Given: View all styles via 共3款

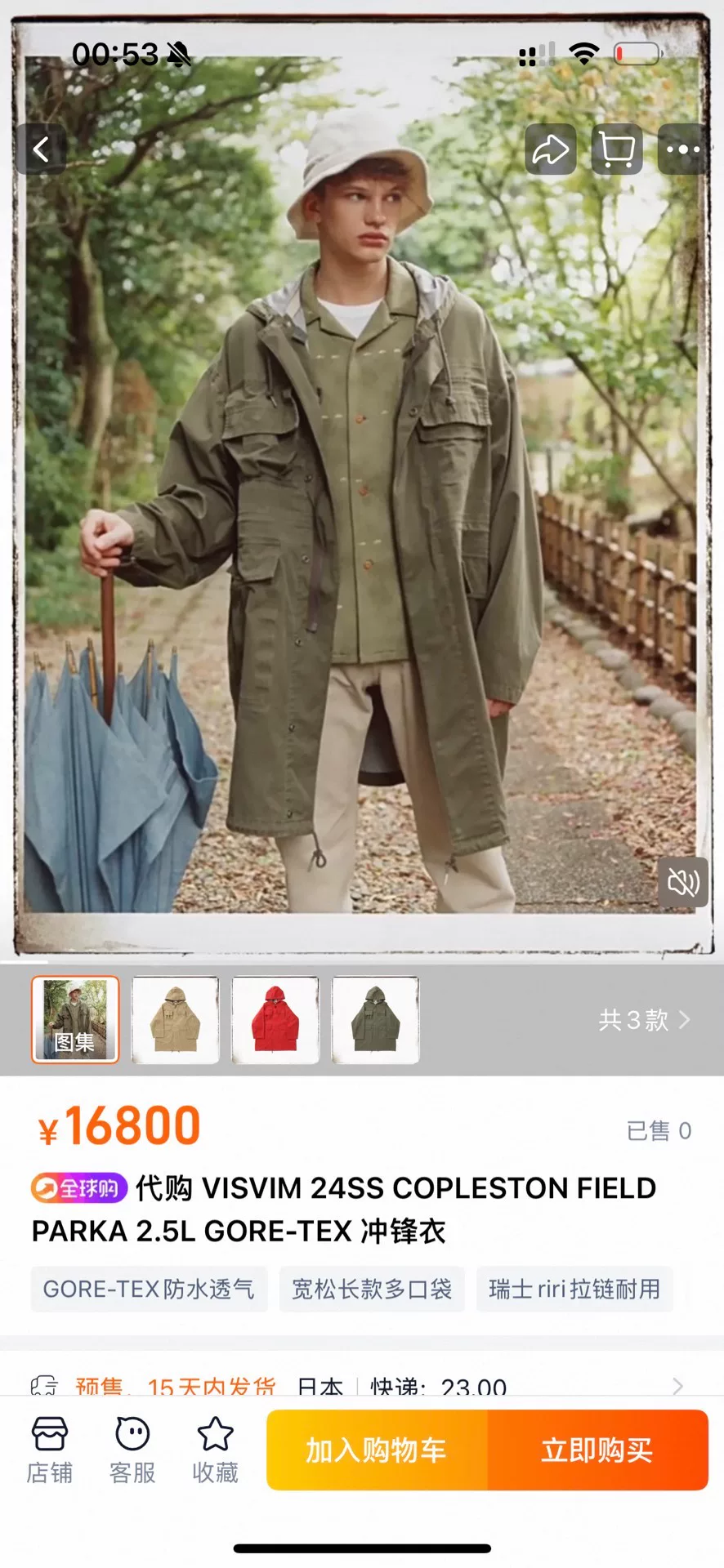Looking at the screenshot, I should click(x=644, y=1019).
